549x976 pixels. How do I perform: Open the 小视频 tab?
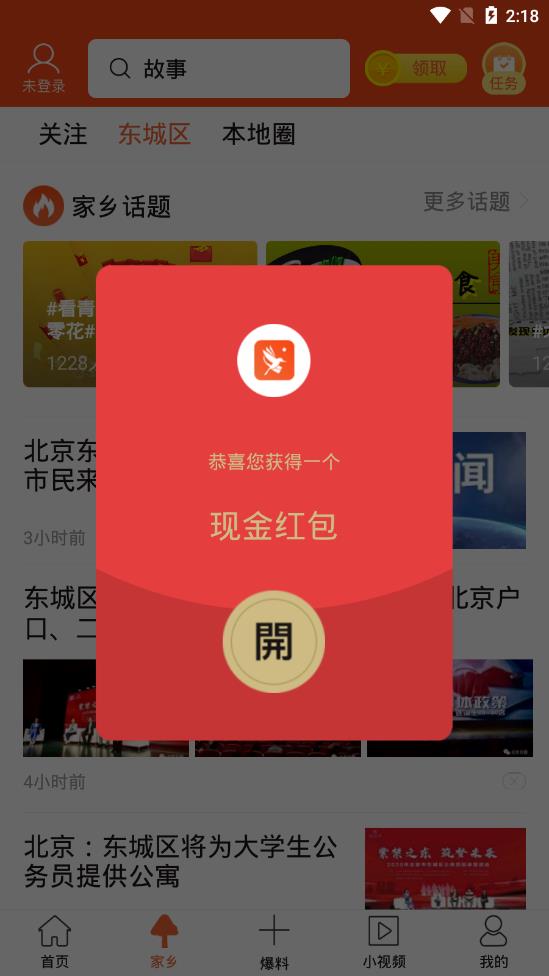(384, 942)
